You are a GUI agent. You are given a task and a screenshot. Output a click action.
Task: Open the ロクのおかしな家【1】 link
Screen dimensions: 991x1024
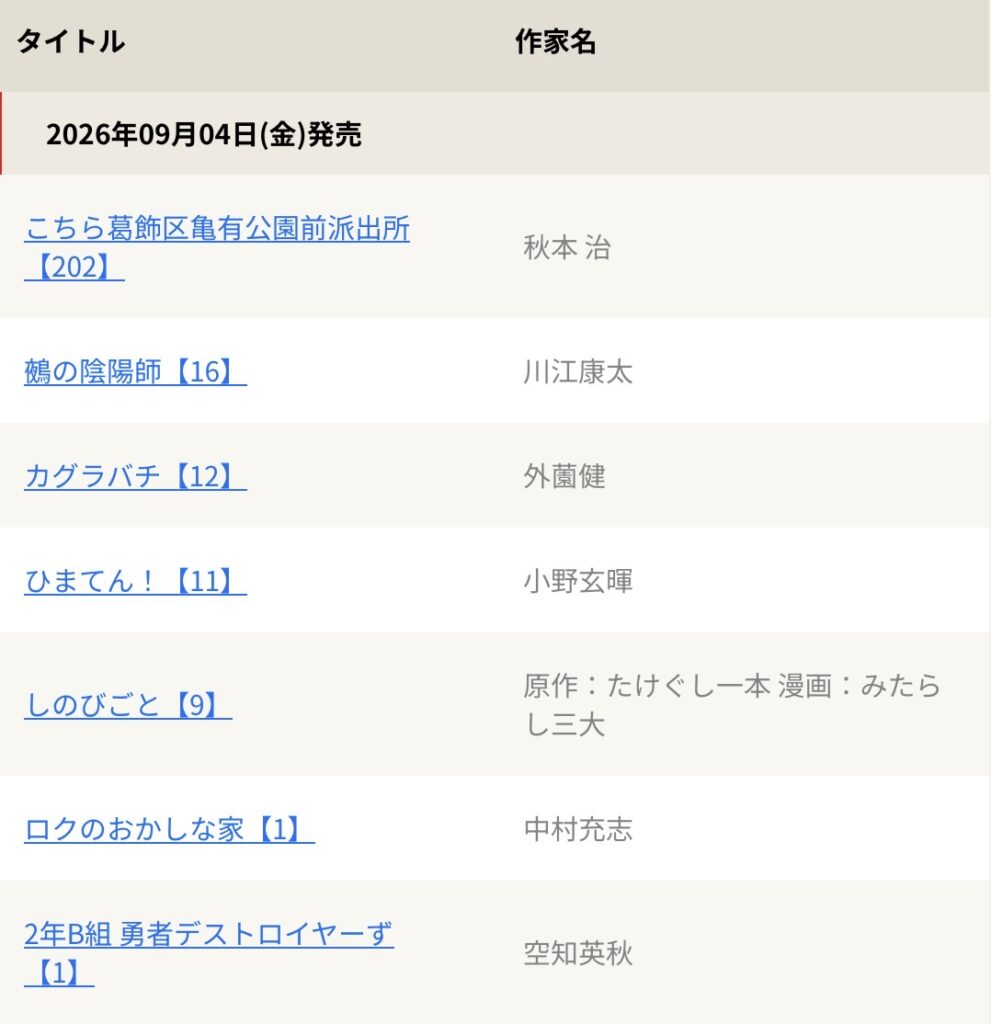(169, 829)
